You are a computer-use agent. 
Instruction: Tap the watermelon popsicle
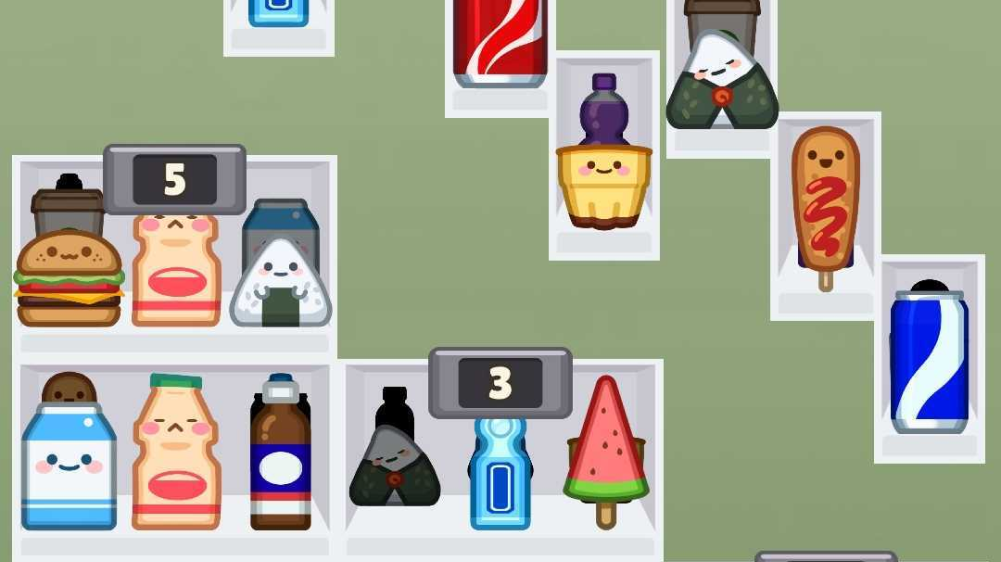[x=605, y=445]
